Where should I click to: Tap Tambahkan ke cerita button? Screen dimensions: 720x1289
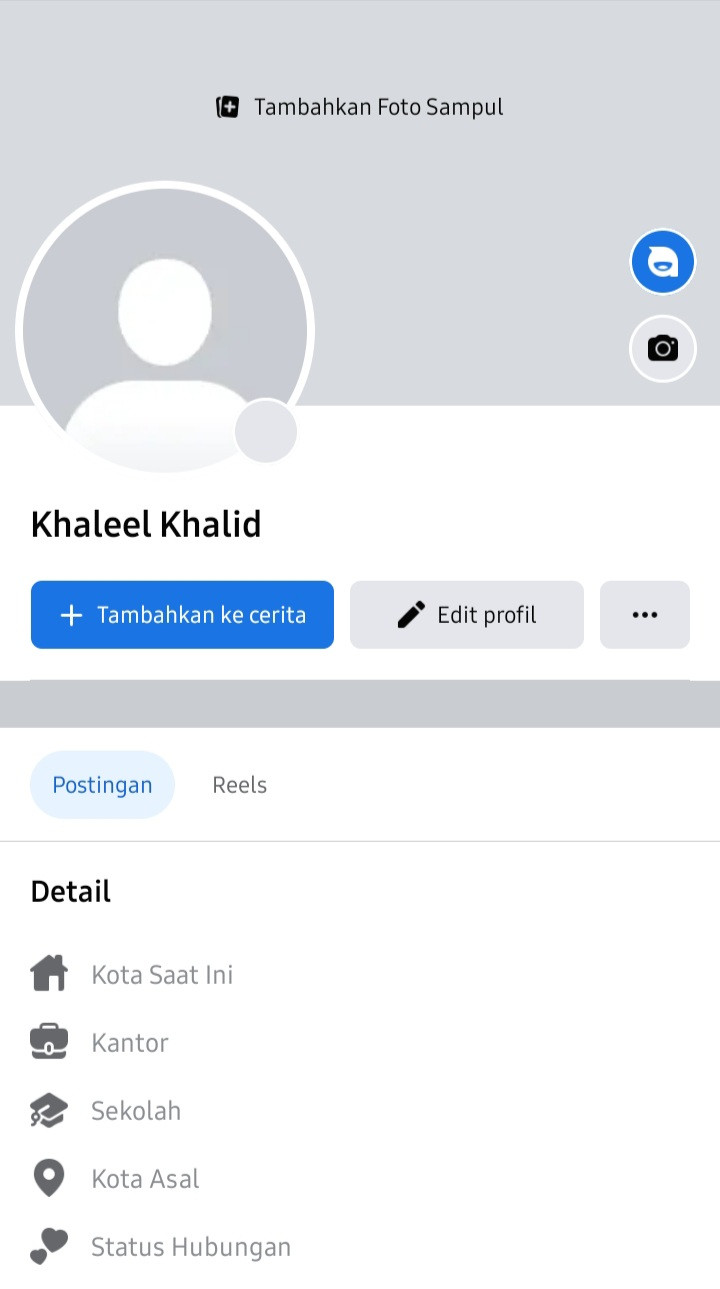[x=182, y=615]
